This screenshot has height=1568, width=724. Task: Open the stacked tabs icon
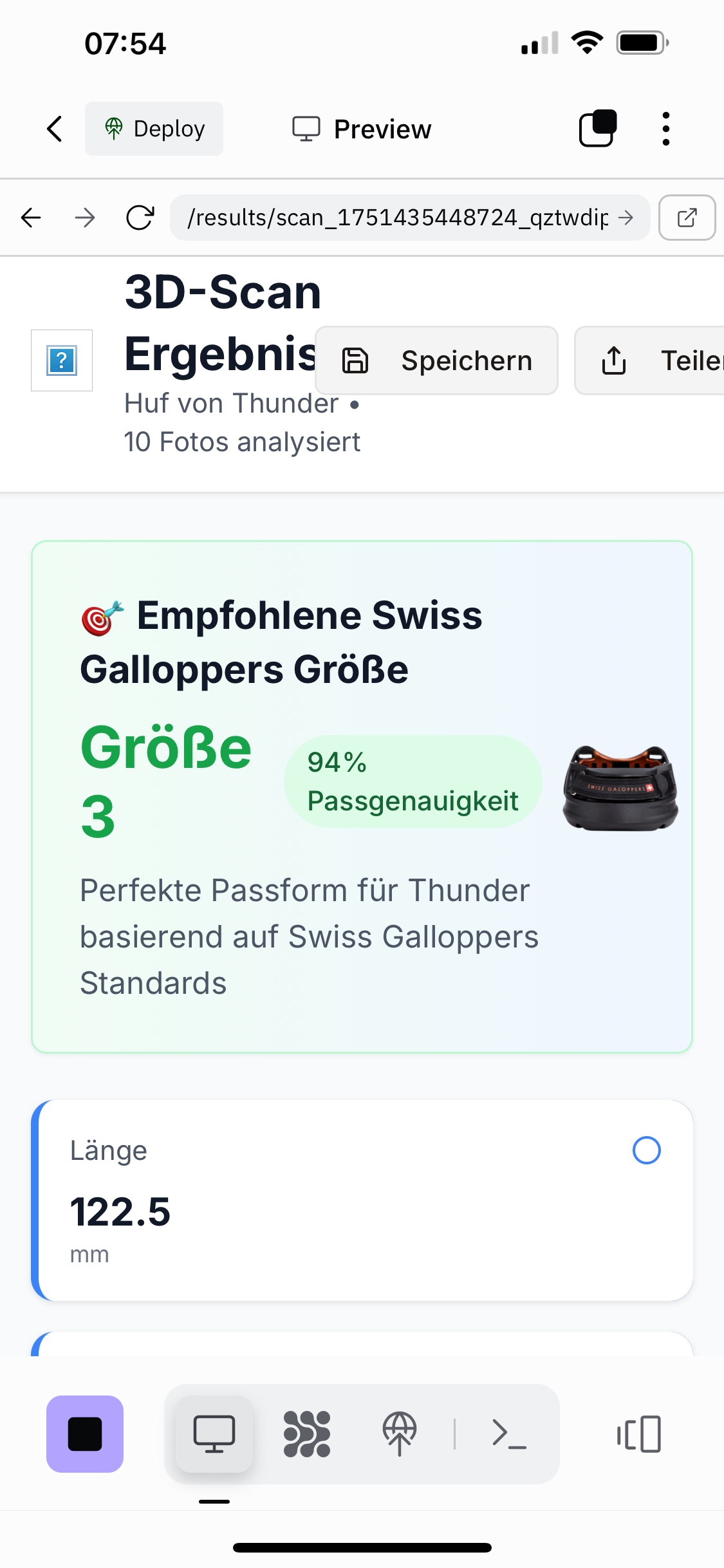pyautogui.click(x=598, y=129)
